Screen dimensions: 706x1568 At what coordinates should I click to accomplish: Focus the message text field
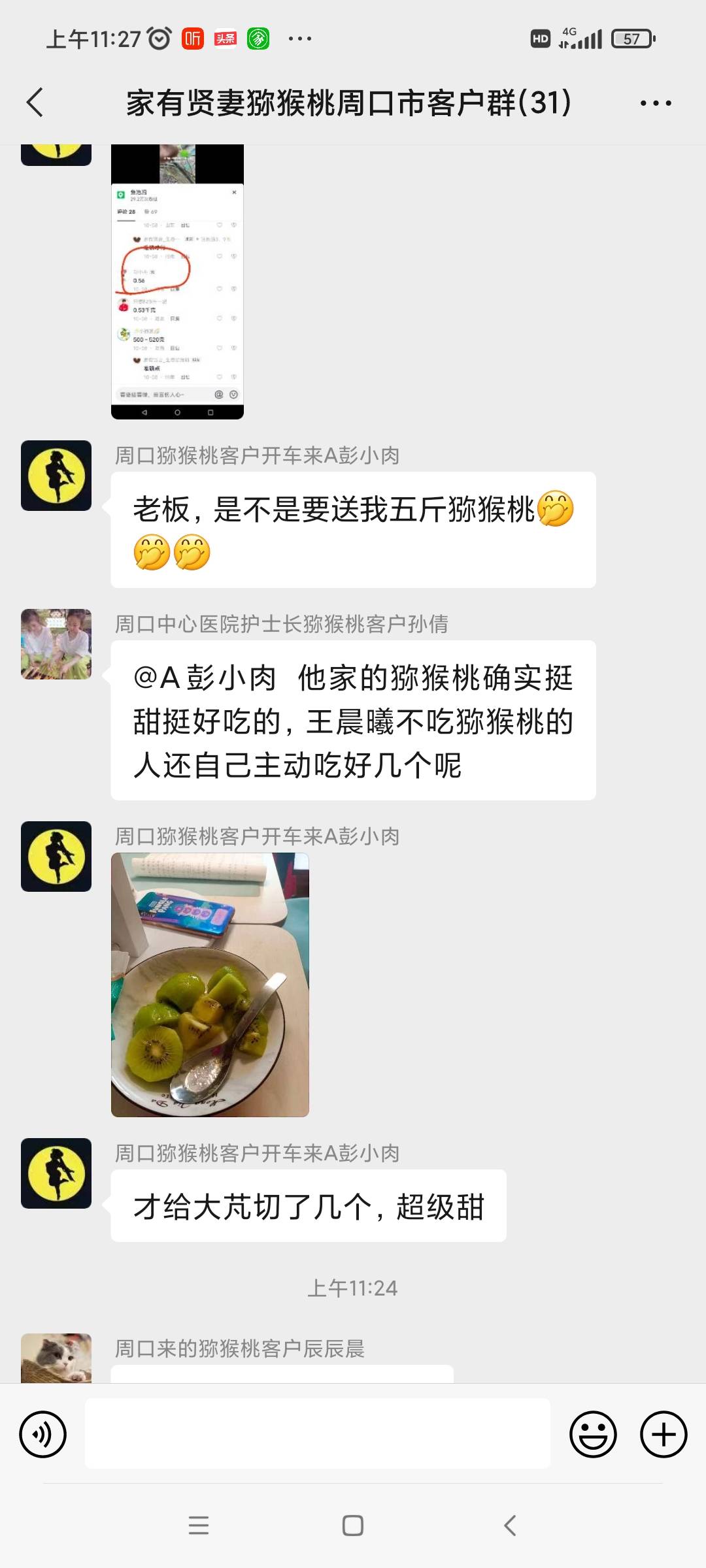point(318,1433)
